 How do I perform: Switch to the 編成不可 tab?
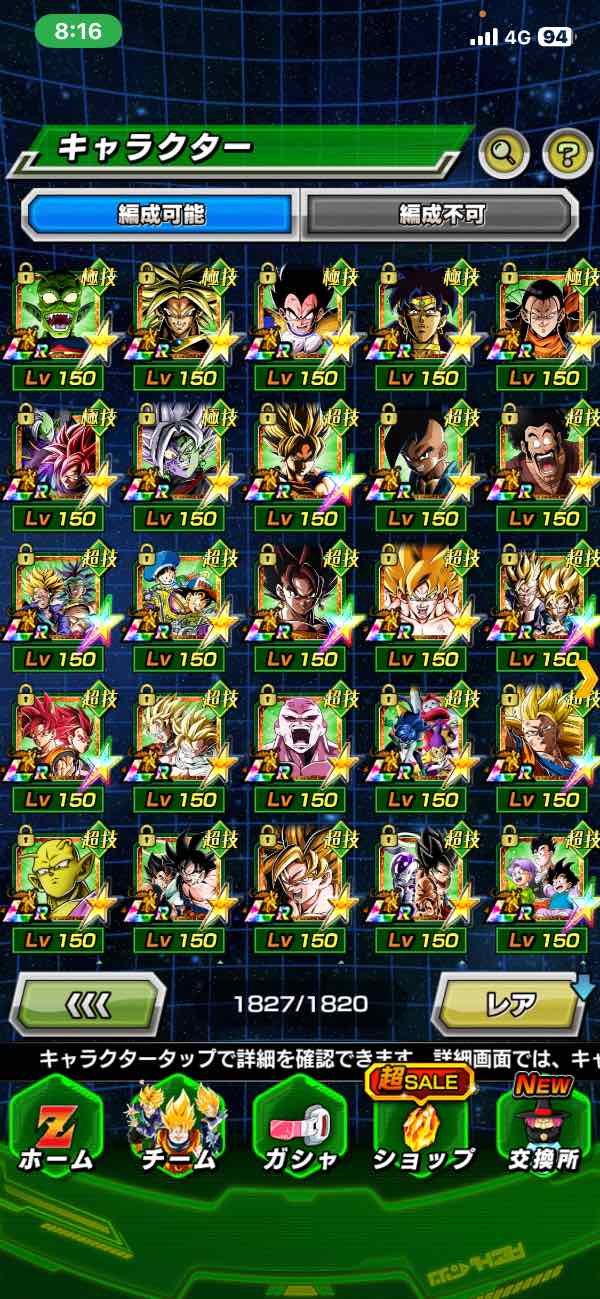[441, 214]
